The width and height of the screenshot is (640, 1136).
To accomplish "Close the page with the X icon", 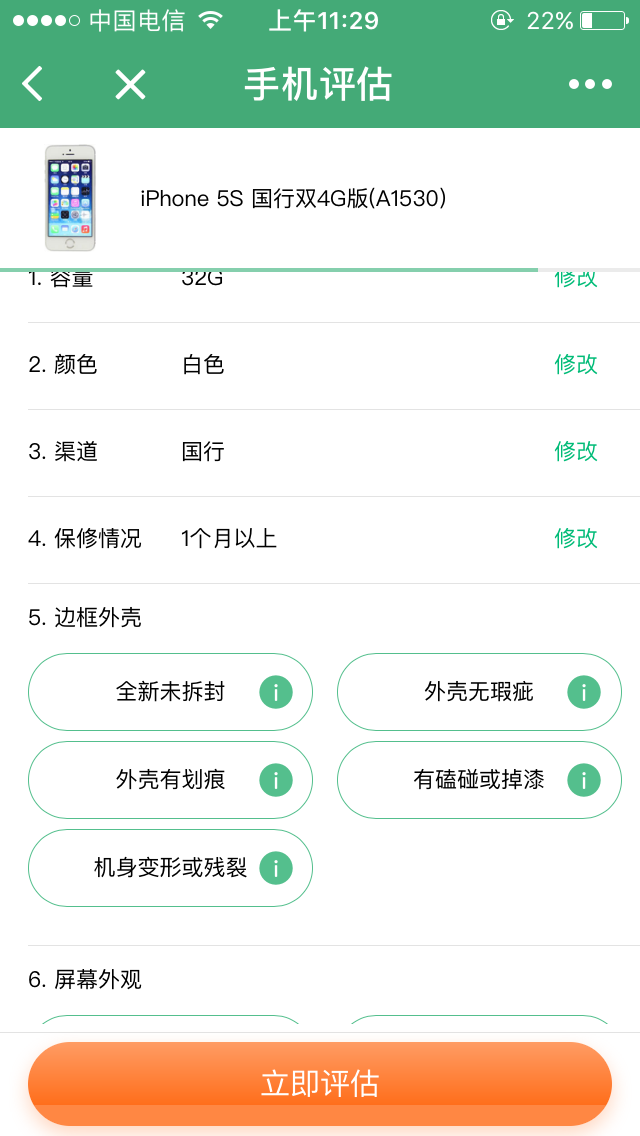I will coord(130,85).
